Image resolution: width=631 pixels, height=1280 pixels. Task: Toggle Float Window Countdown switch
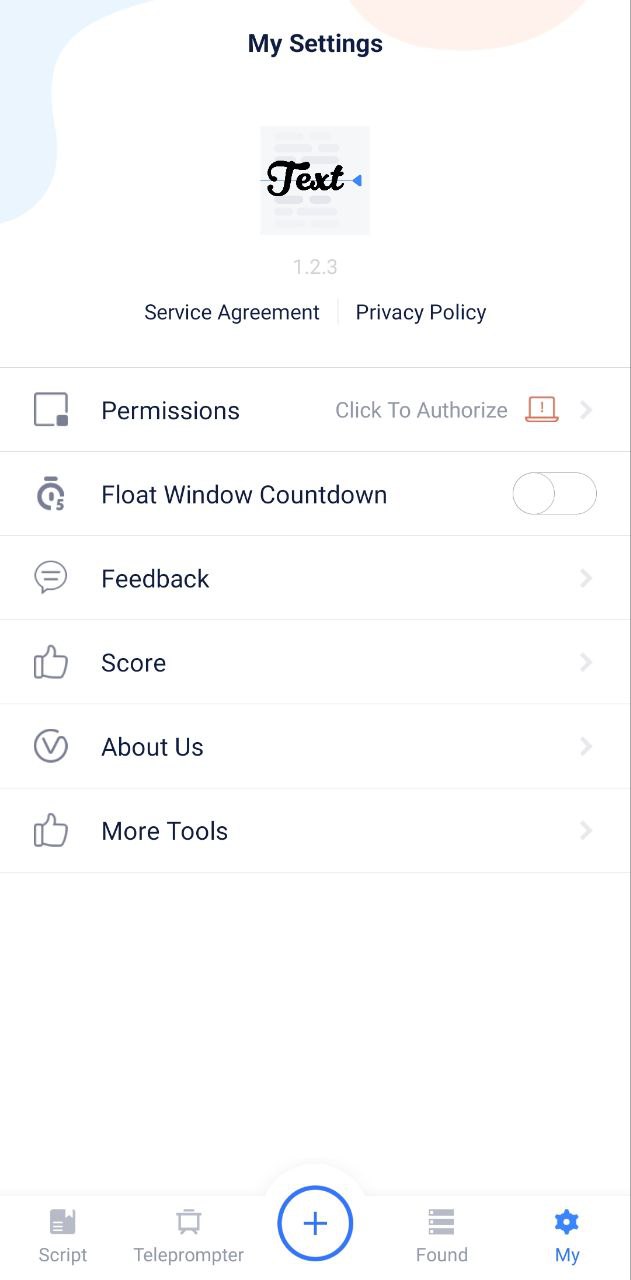click(555, 494)
